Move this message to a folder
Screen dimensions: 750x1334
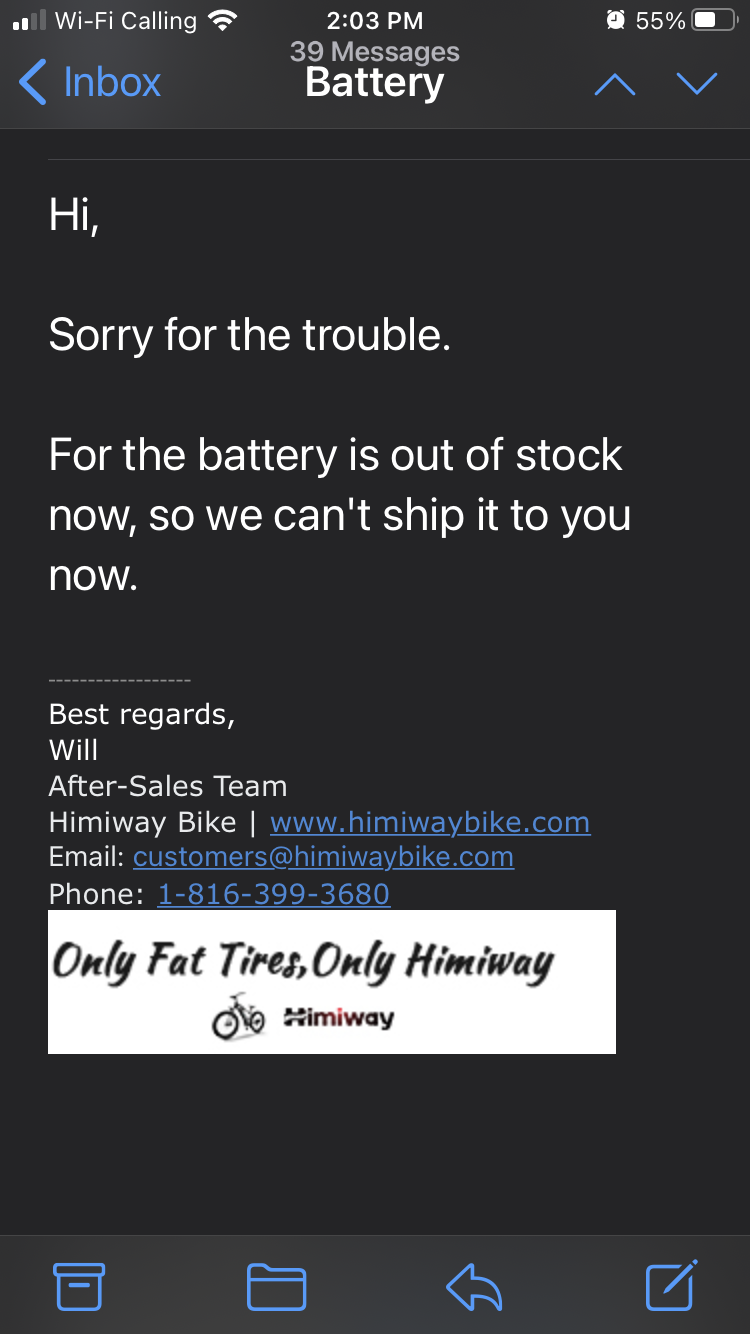pyautogui.click(x=276, y=1286)
